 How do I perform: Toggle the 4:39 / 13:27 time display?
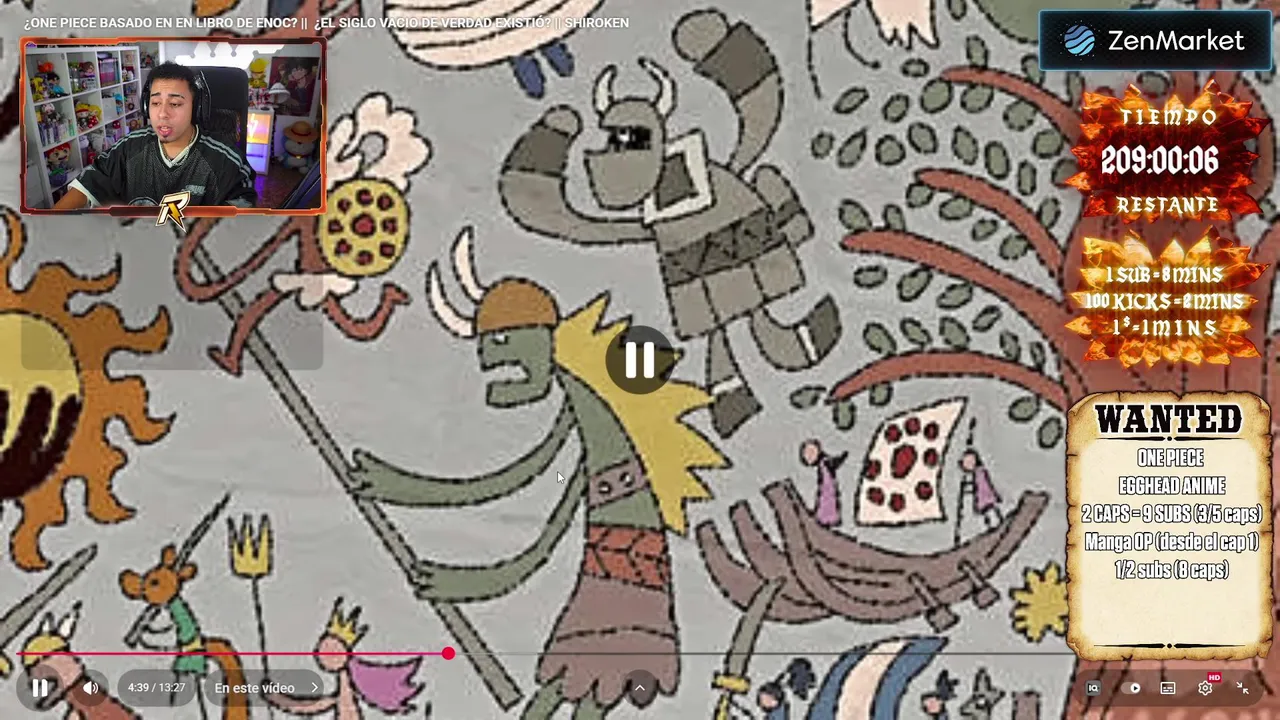(x=156, y=688)
